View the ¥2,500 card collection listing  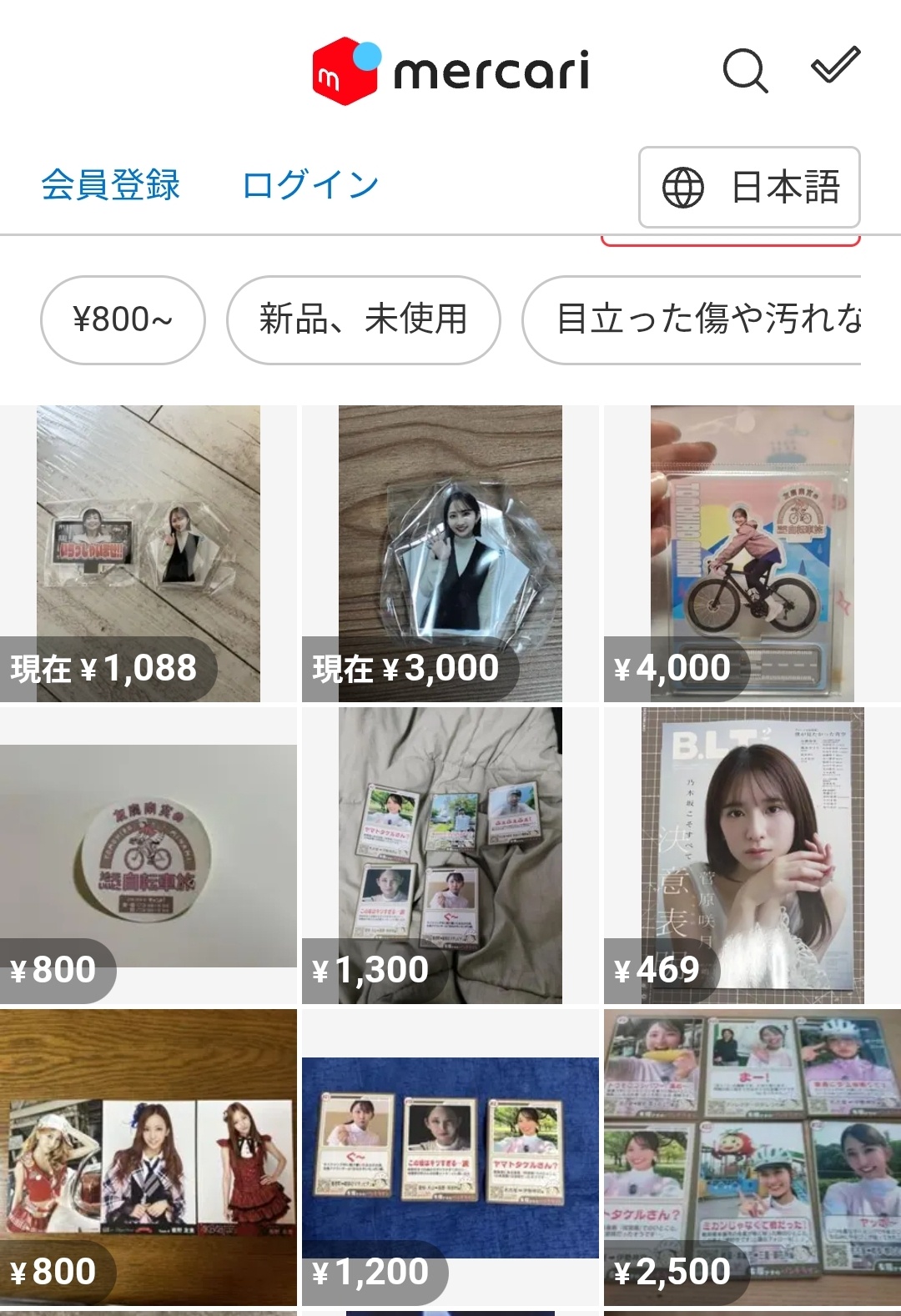[x=752, y=1158]
